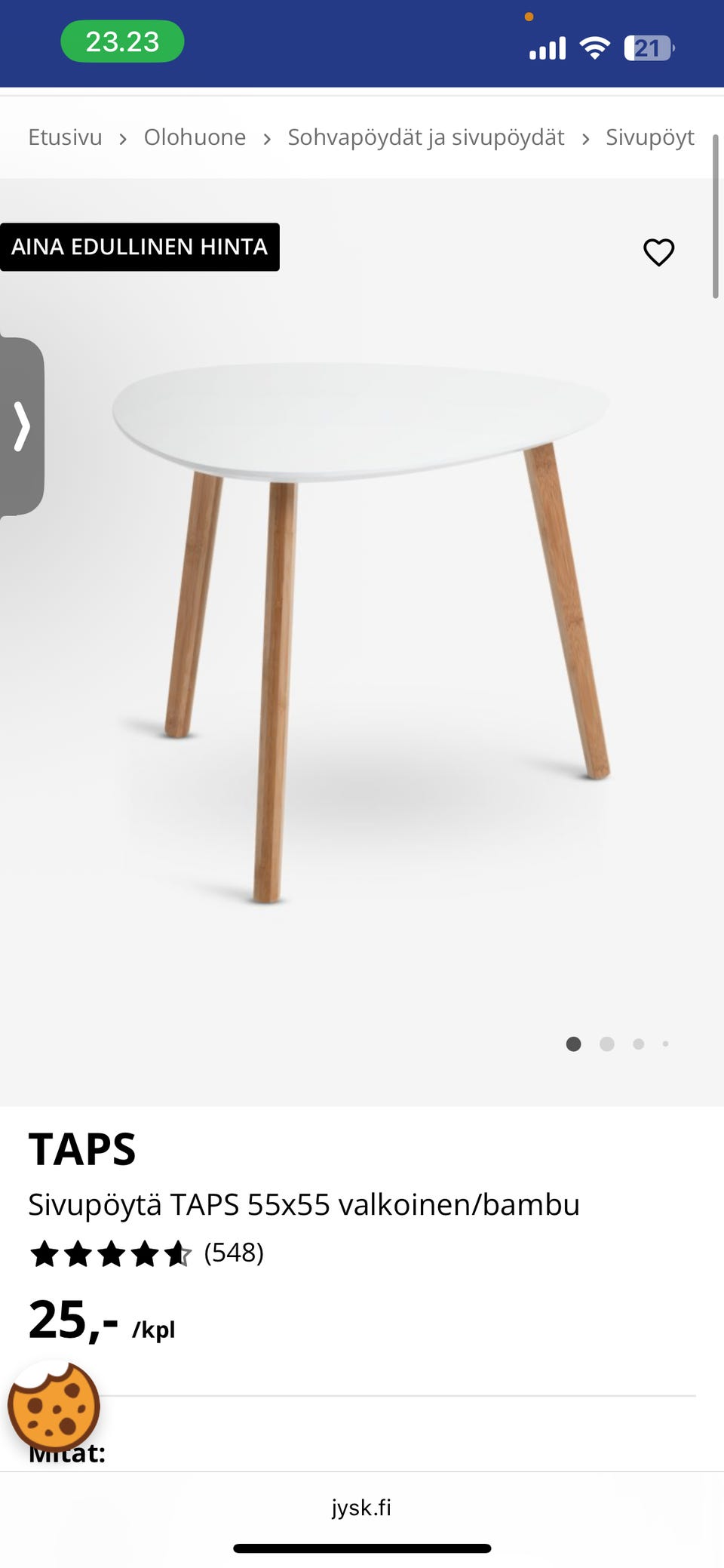Add TAPS table to favorites with the heart
Viewport: 724px width, 1568px height.
pyautogui.click(x=658, y=252)
